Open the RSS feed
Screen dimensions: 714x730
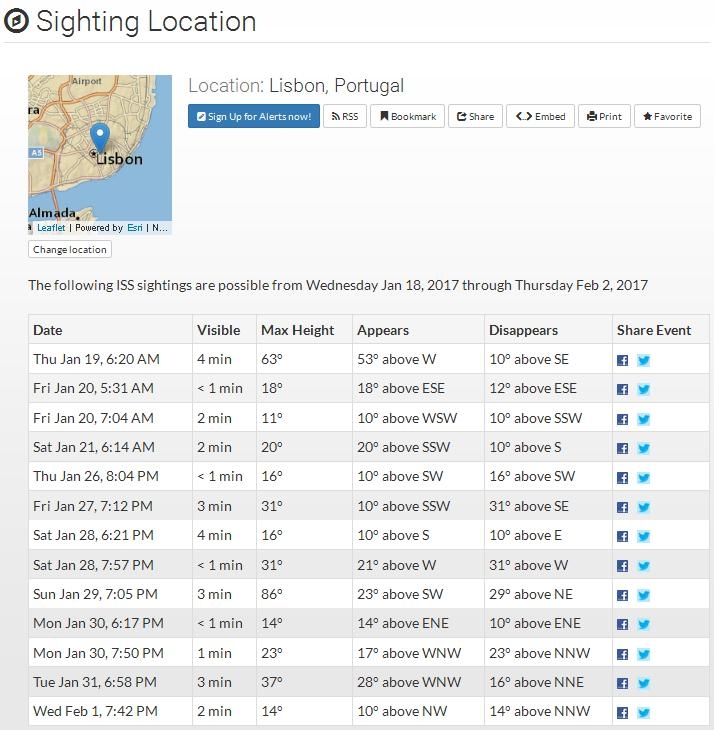(345, 116)
